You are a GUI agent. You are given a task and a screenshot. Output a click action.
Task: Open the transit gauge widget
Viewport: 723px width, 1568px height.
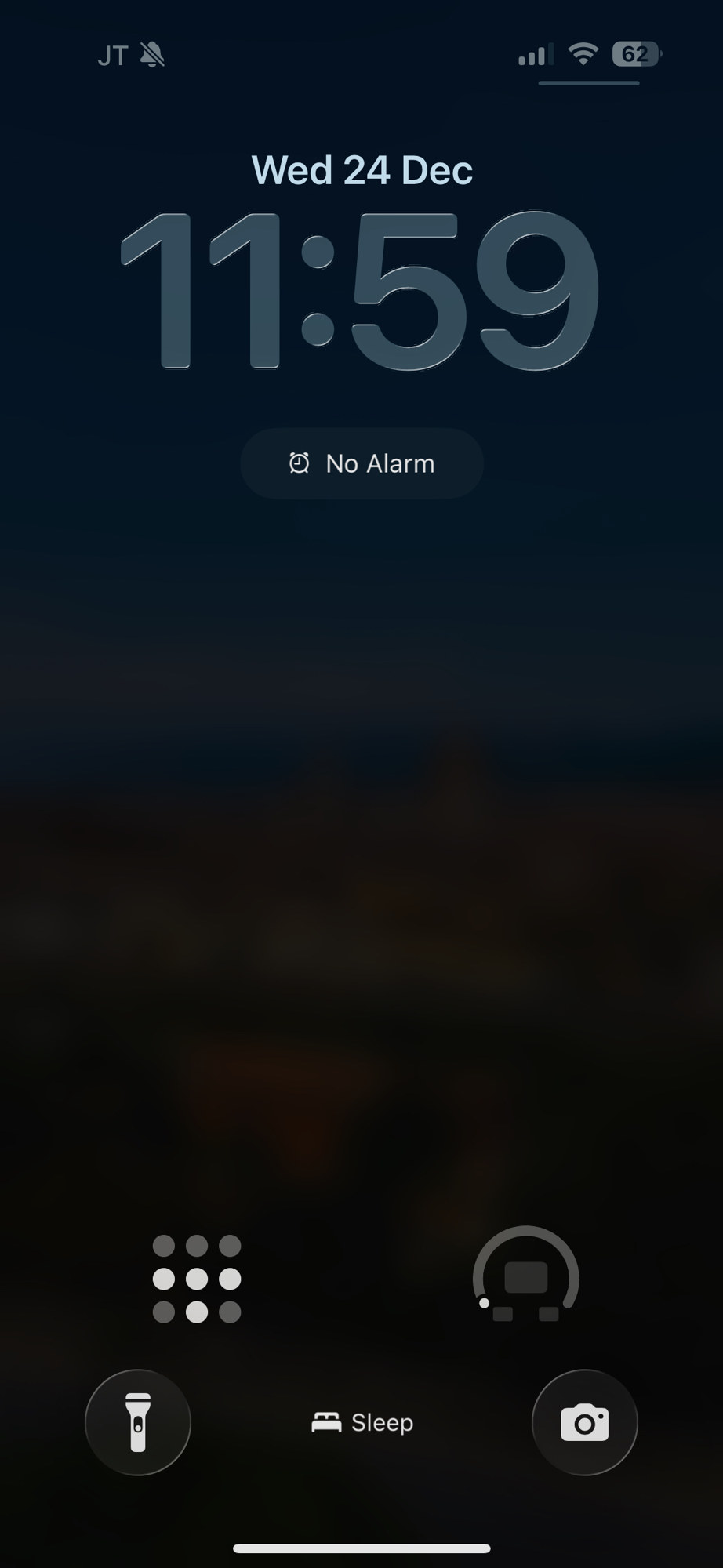[x=525, y=1276]
